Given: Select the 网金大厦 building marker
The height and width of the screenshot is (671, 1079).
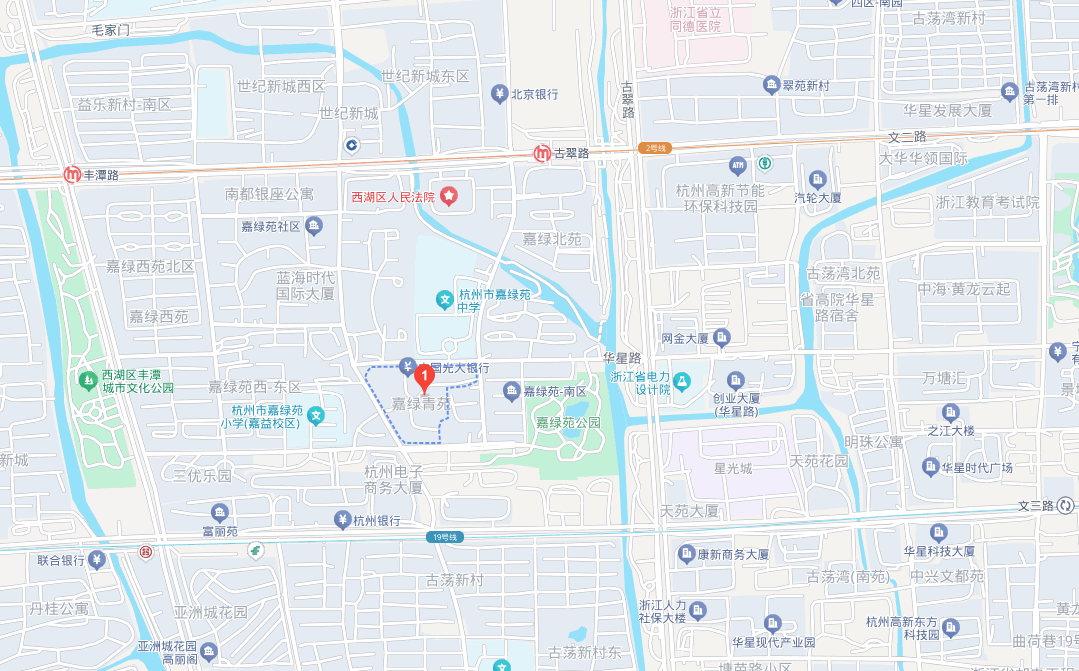Looking at the screenshot, I should pyautogui.click(x=721, y=338).
